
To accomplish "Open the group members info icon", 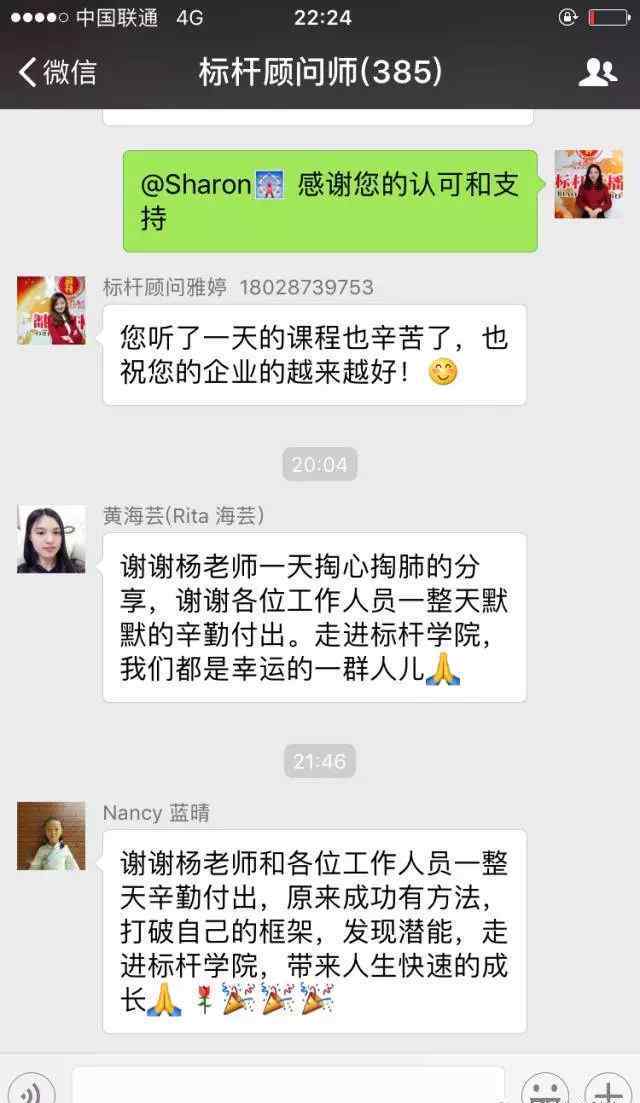I will 597,72.
